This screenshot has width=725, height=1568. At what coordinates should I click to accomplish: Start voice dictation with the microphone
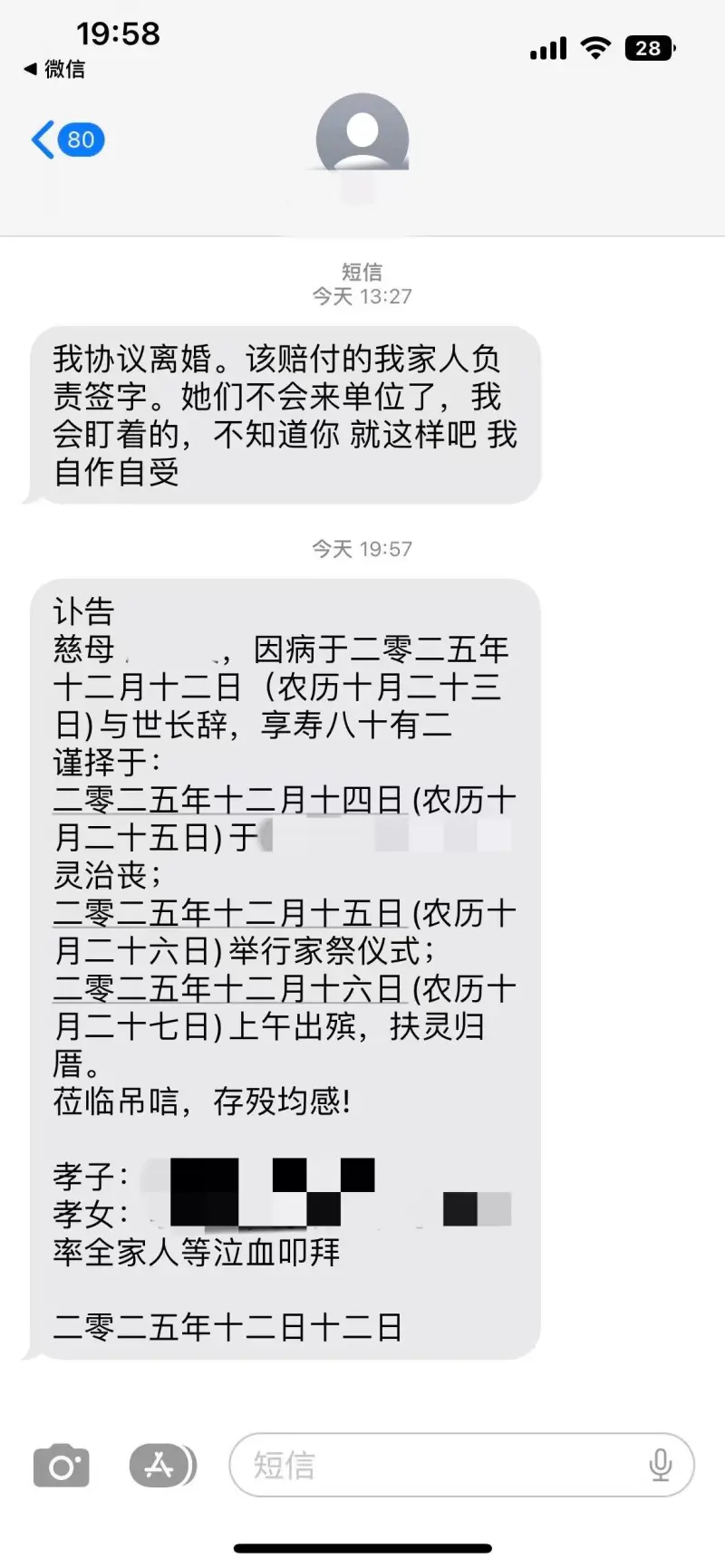[x=661, y=1465]
